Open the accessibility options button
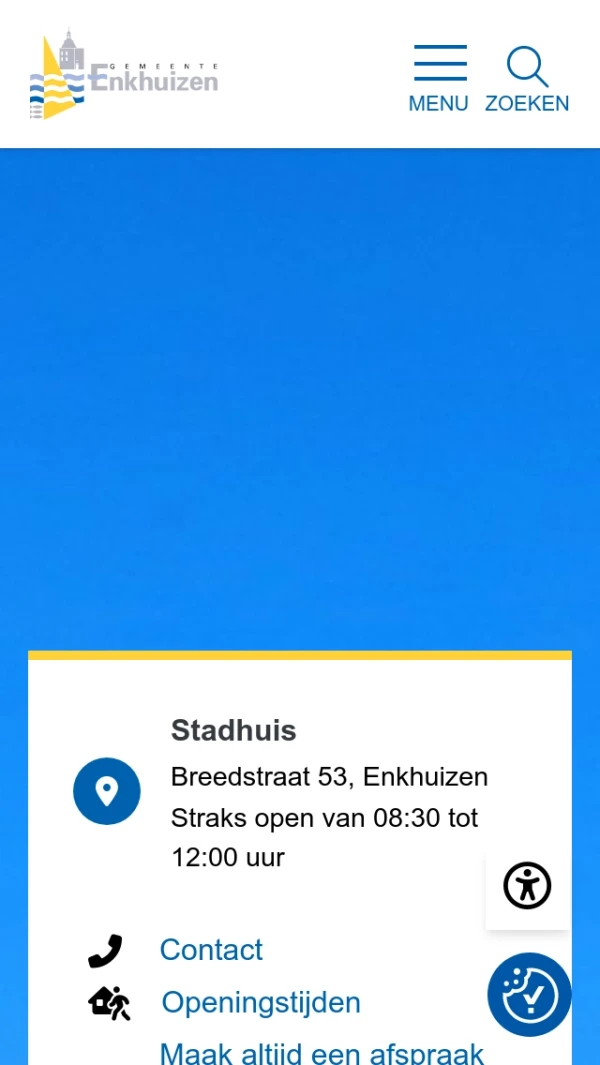Screen dimensions: 600x1065 coord(527,886)
